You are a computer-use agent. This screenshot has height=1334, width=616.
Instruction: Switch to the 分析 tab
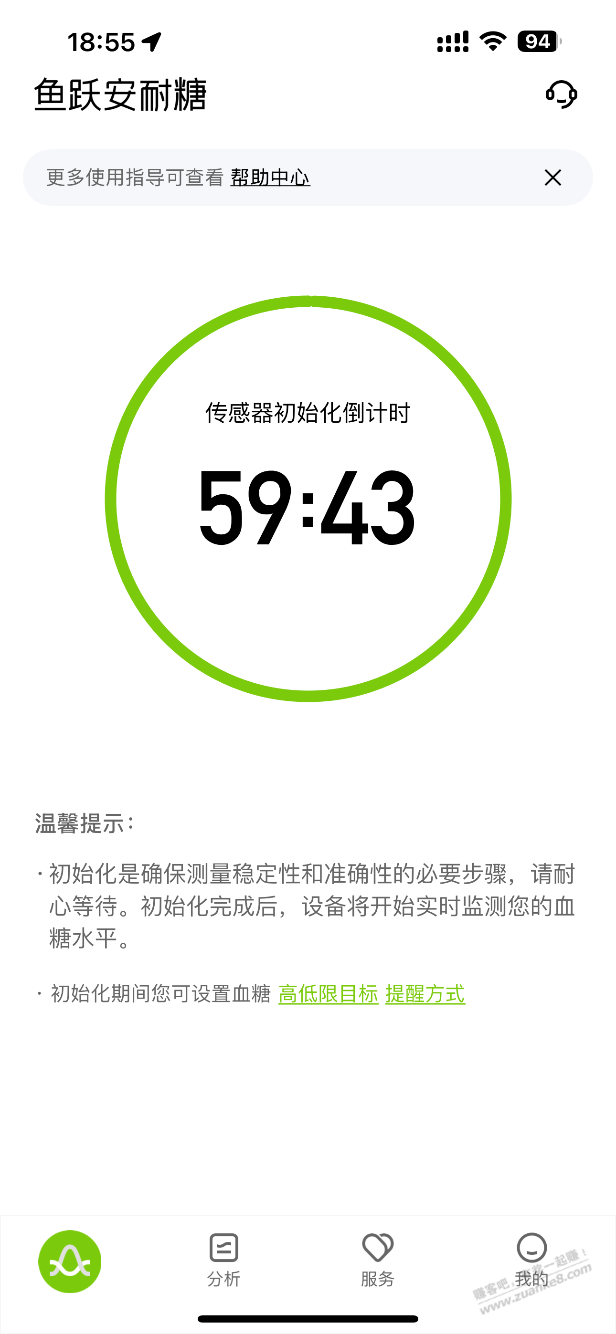coord(224,1260)
